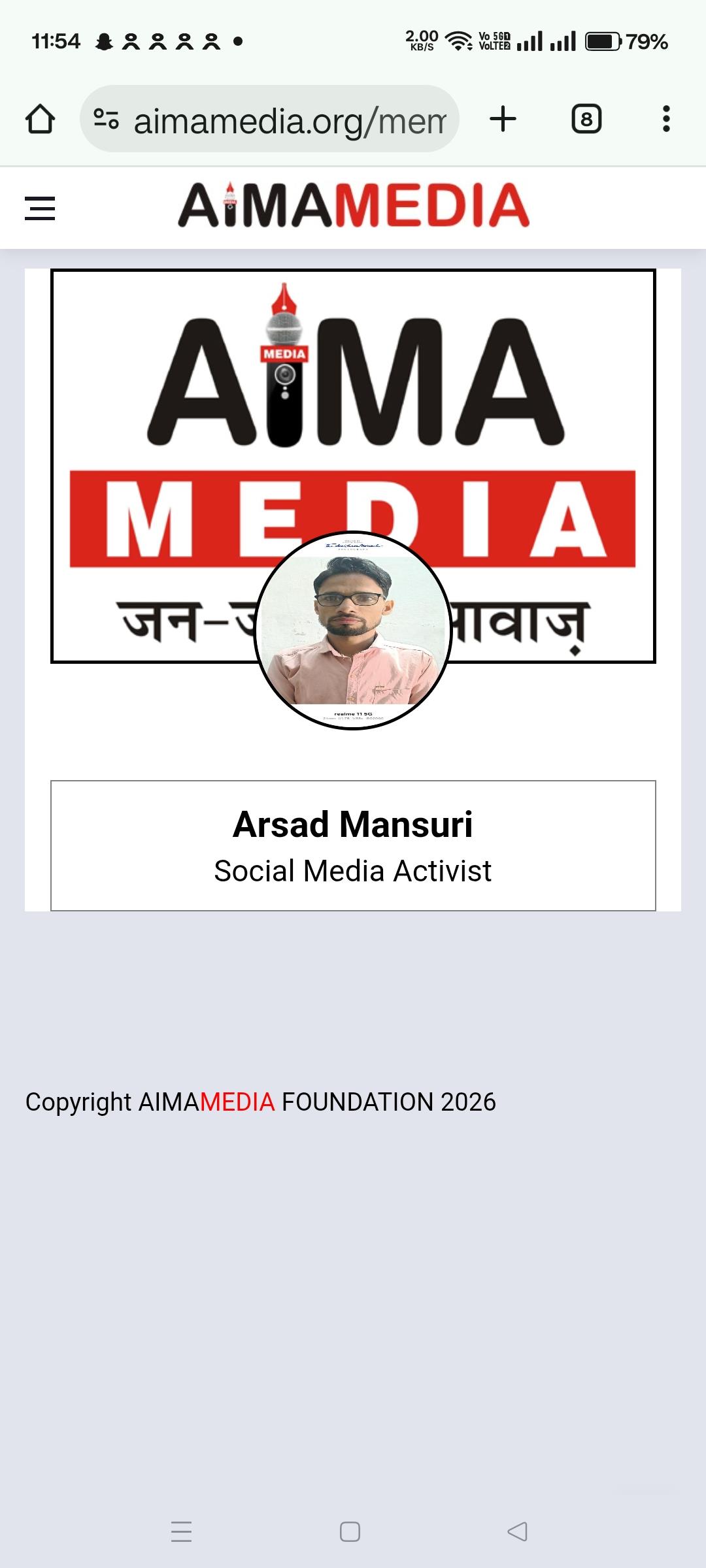Open a new browser tab
Viewport: 706px width, 1568px height.
tap(503, 120)
